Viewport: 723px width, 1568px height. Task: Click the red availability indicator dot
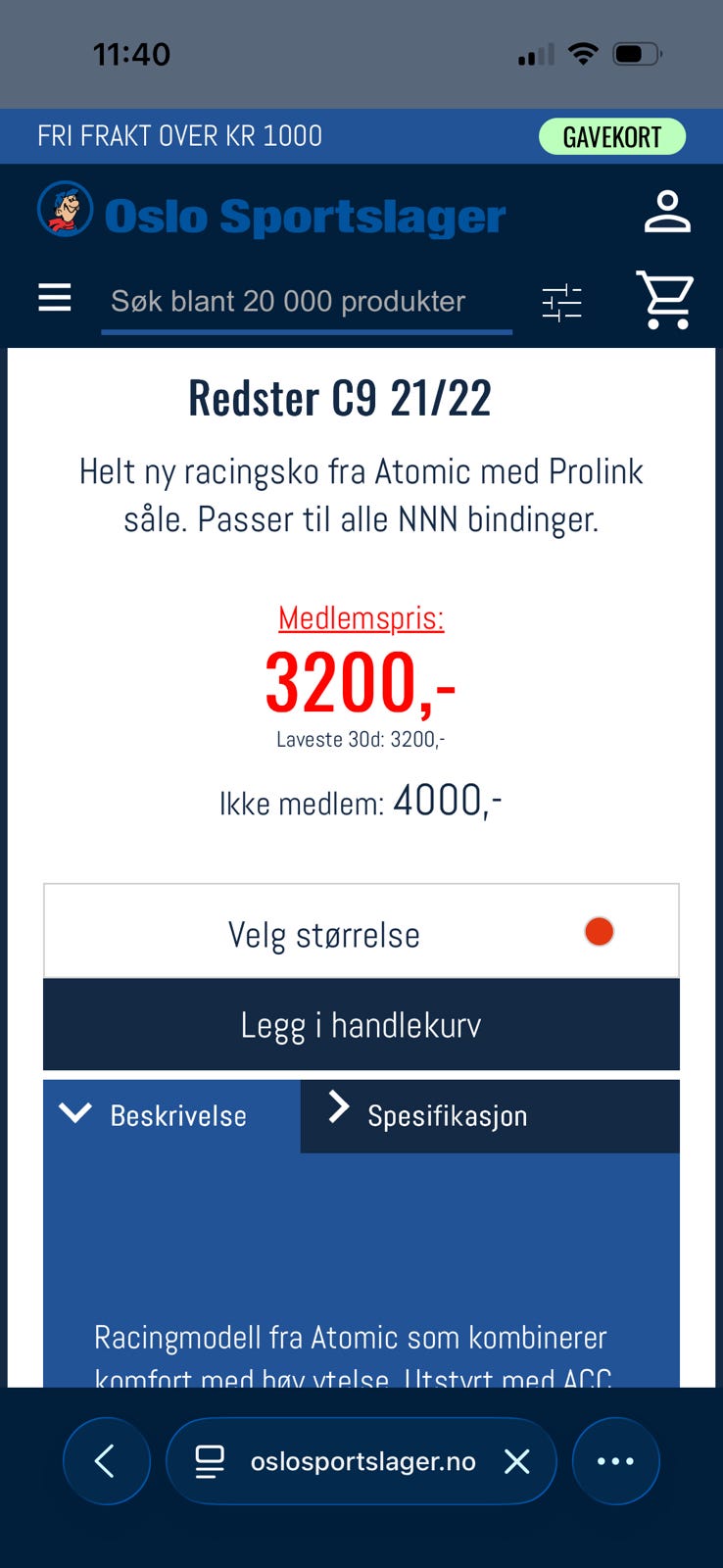[599, 931]
